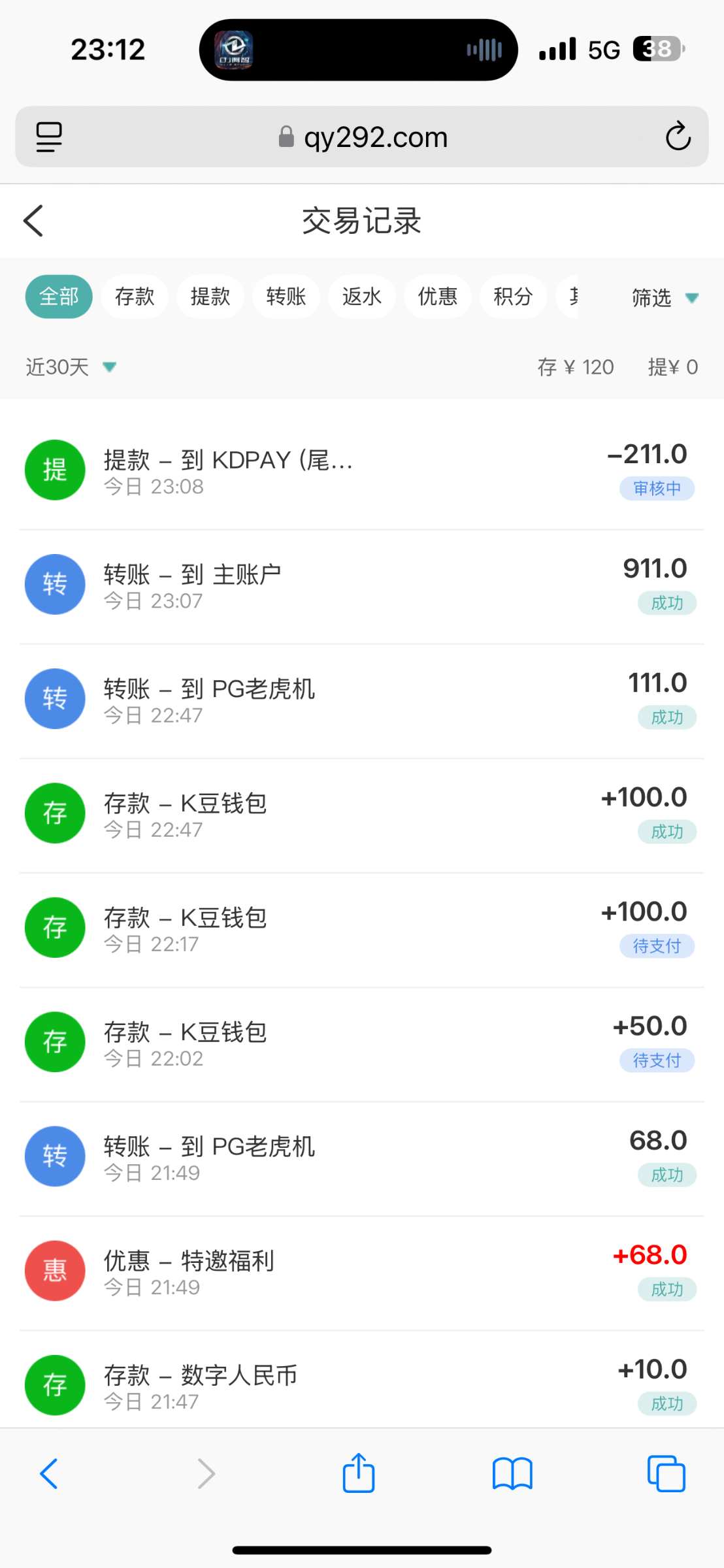
Task: Open the 返水 tab
Action: [x=362, y=297]
